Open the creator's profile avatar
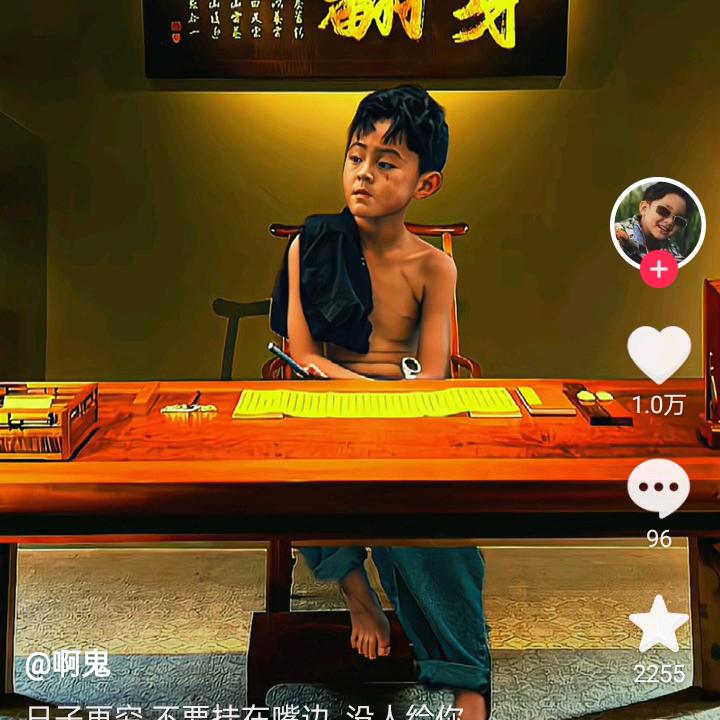This screenshot has width=720, height=720. point(657,221)
